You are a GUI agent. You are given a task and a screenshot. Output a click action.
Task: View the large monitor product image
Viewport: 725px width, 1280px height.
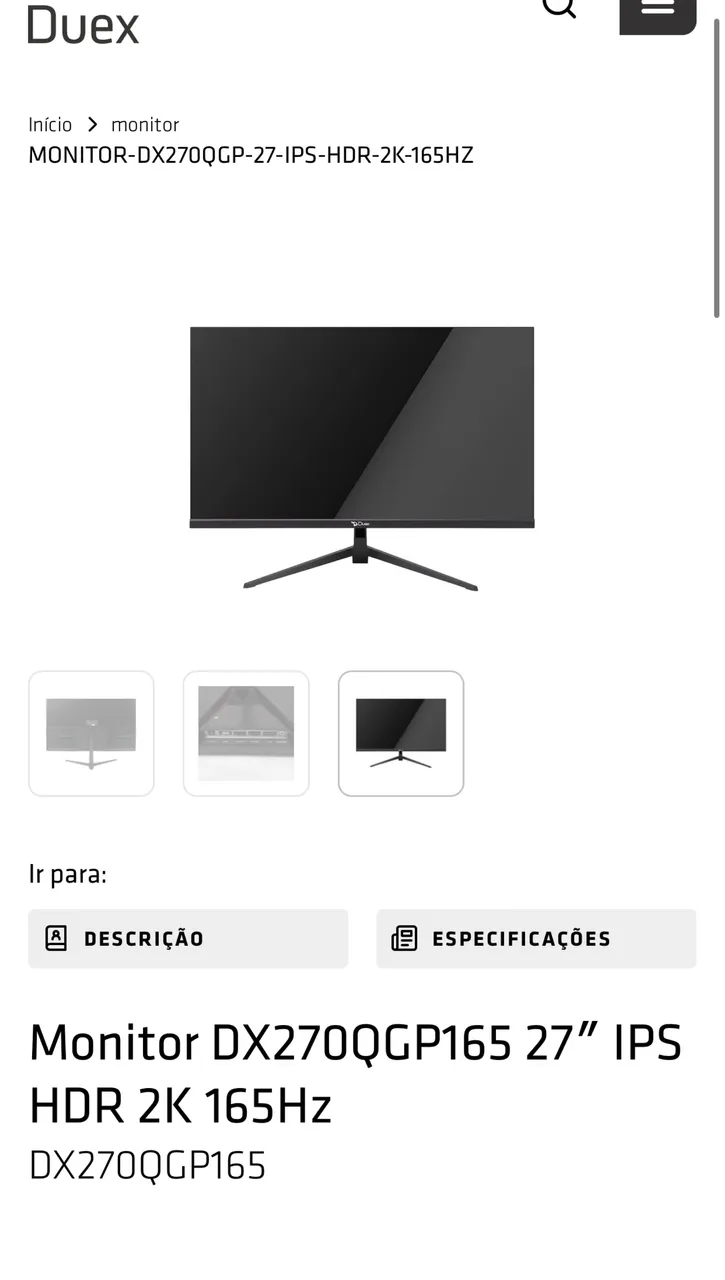(362, 458)
